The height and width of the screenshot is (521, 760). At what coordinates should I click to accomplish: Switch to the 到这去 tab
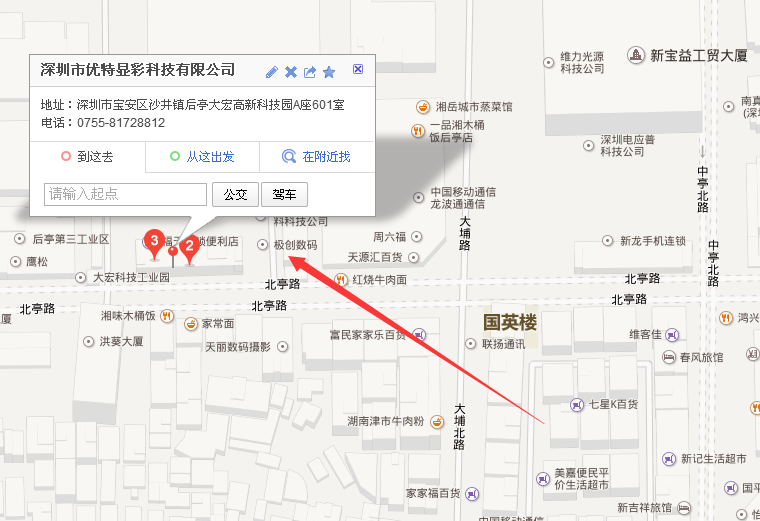[87, 157]
